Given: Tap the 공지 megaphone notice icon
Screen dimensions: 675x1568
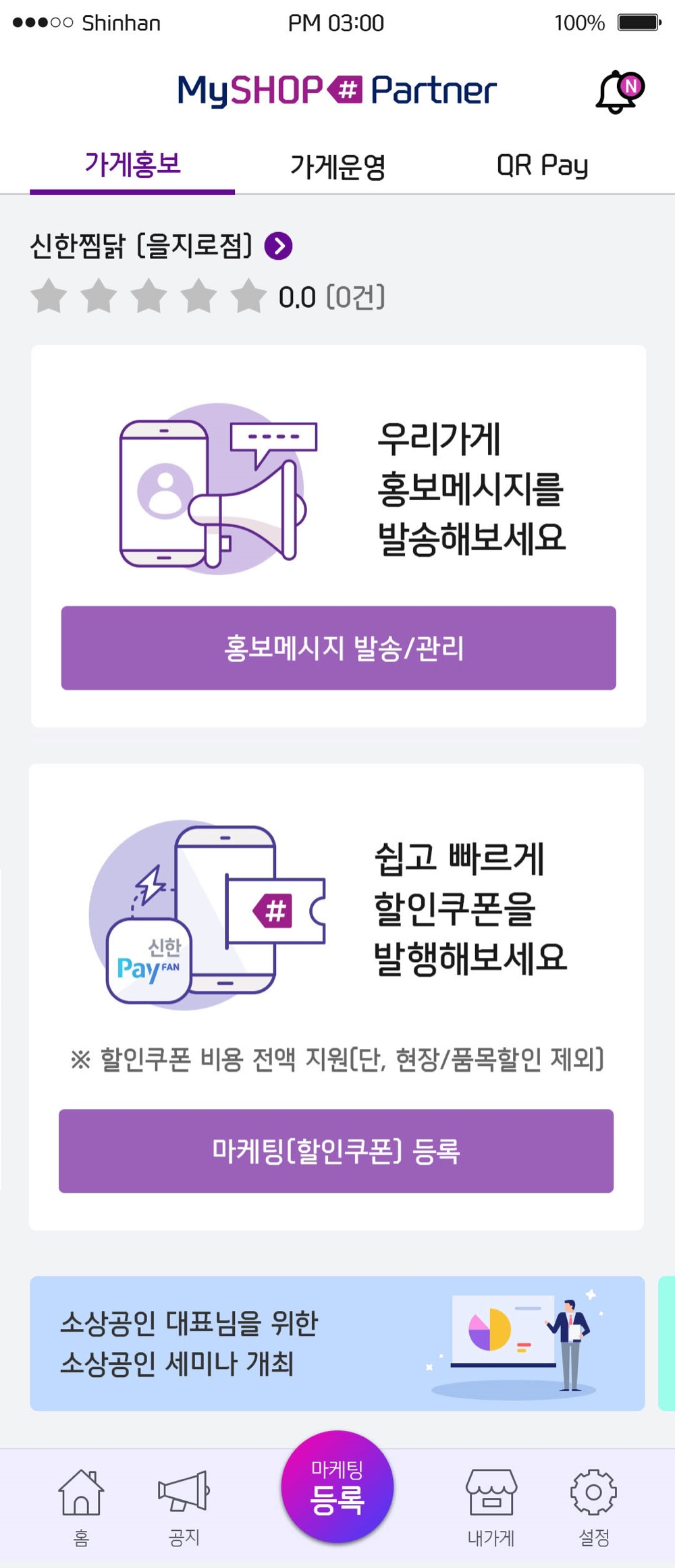Looking at the screenshot, I should click(184, 1492).
